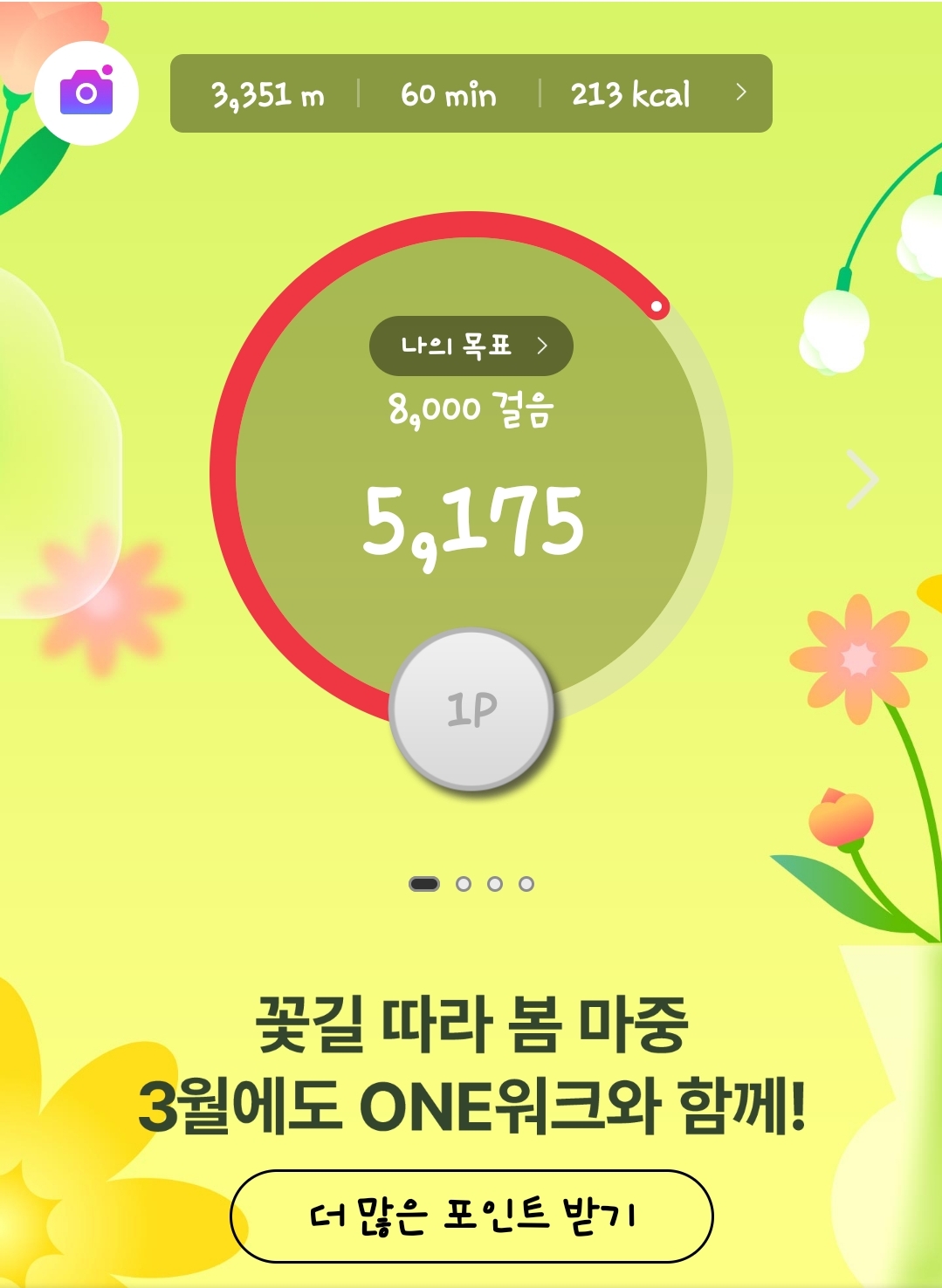Select the second page indicator dot
Screen dimensions: 942x1288
coord(464,884)
